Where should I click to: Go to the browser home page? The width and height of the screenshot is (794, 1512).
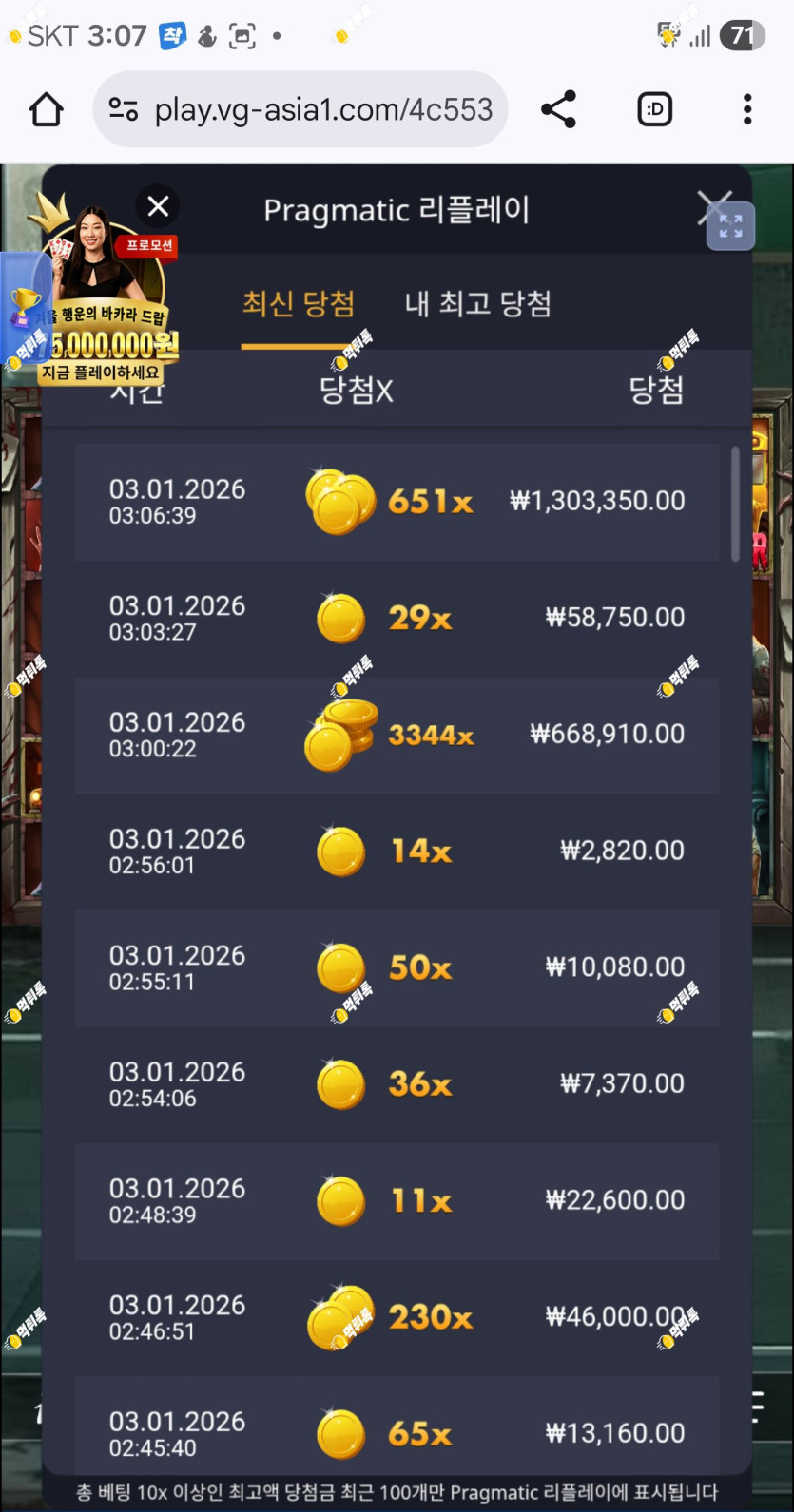coord(46,110)
